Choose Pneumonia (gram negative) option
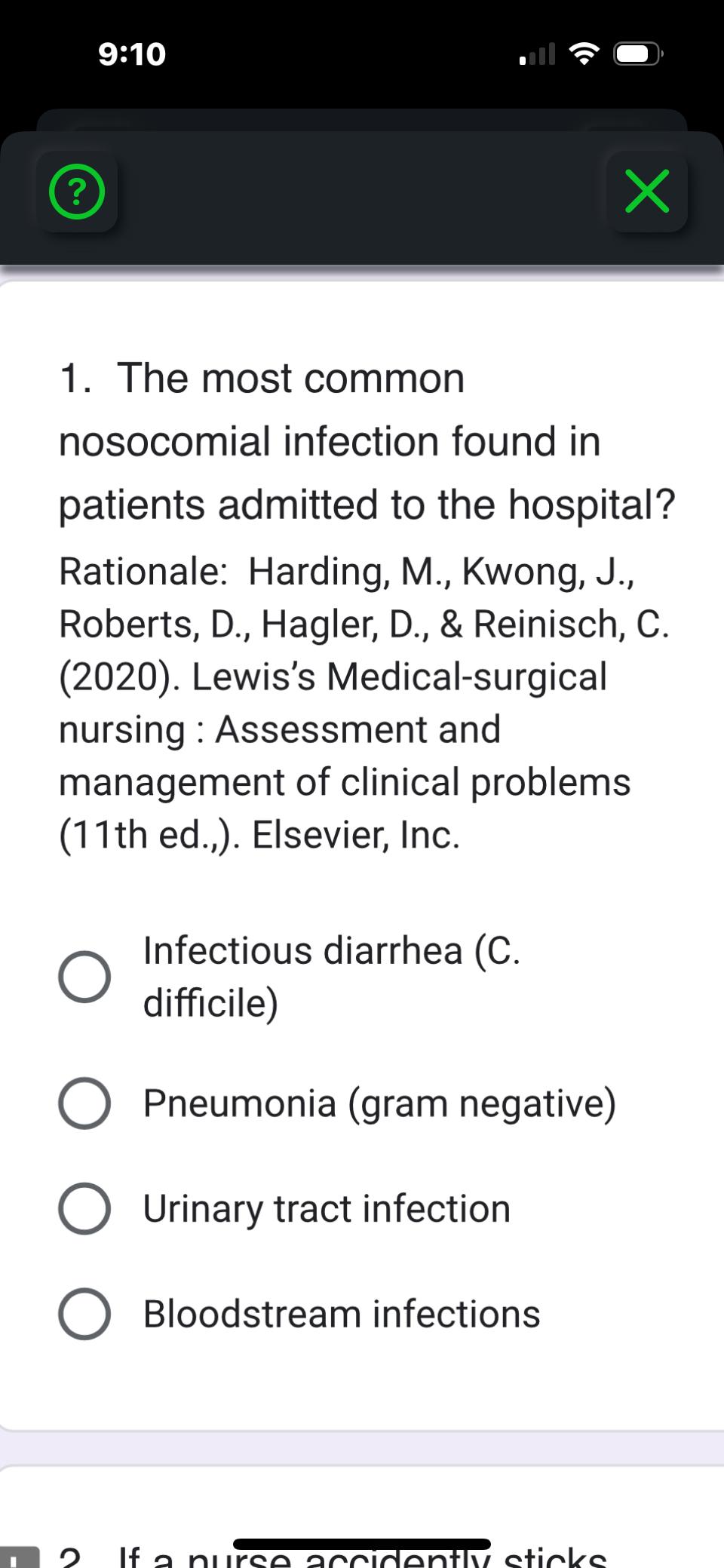This screenshot has width=724, height=1568. tap(84, 1103)
